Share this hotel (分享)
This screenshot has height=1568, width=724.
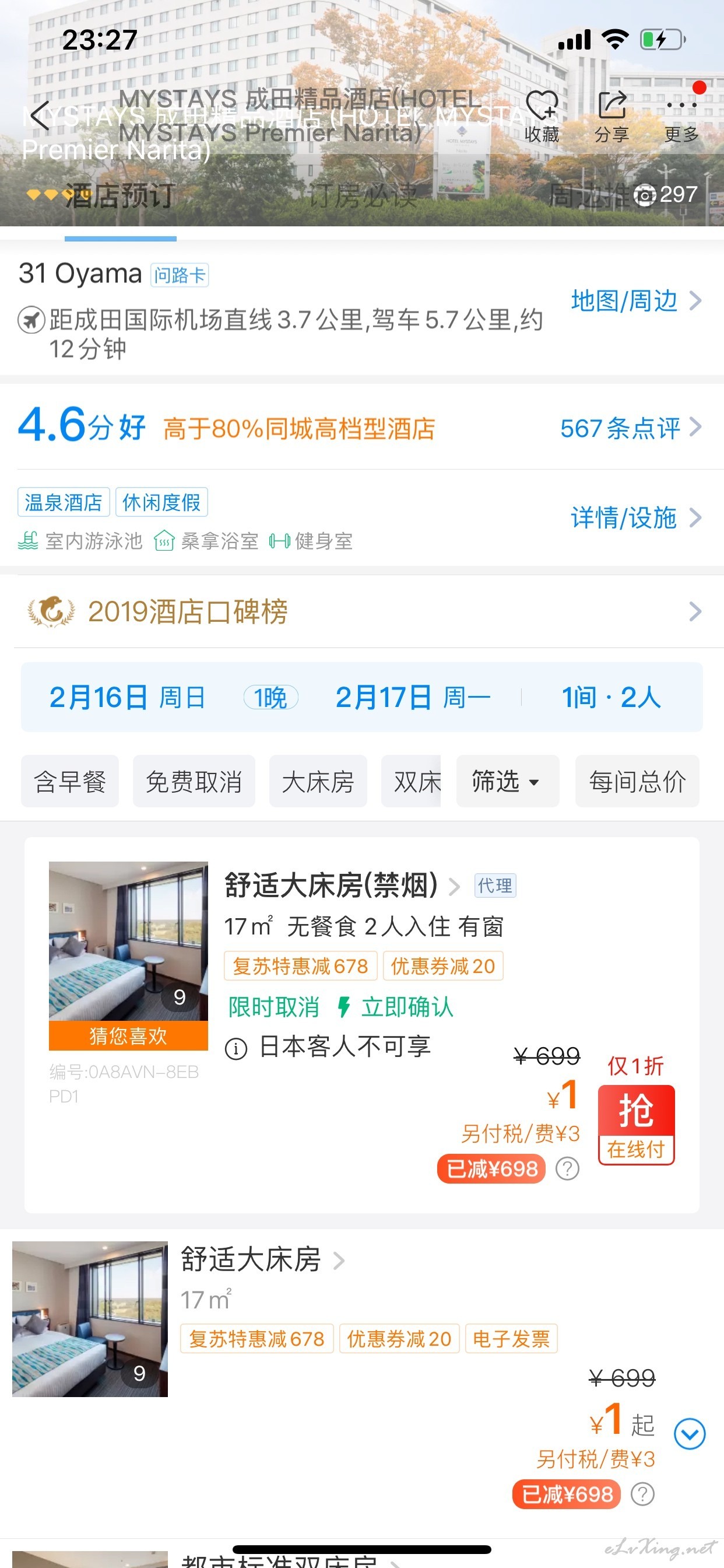611,117
